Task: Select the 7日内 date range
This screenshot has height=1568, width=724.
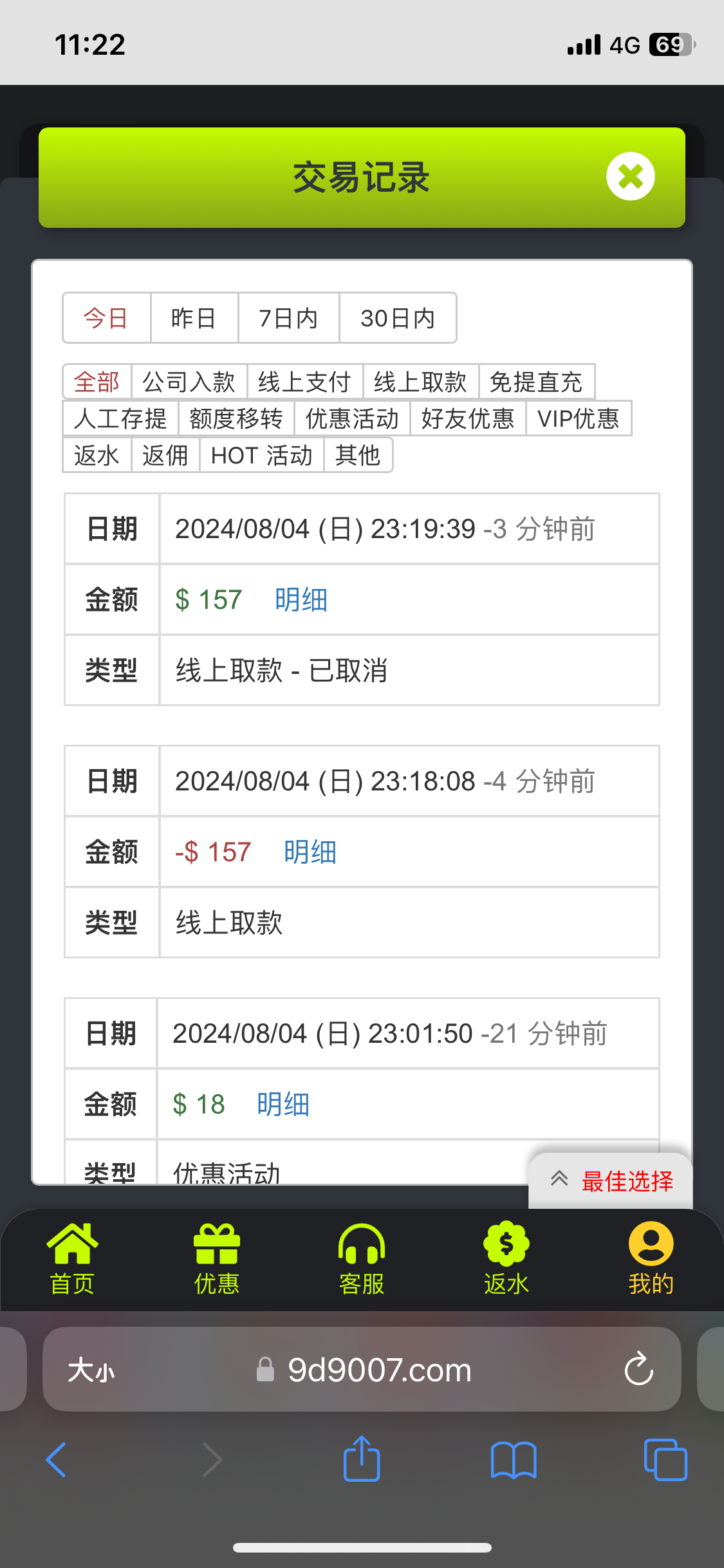Action: coord(288,318)
